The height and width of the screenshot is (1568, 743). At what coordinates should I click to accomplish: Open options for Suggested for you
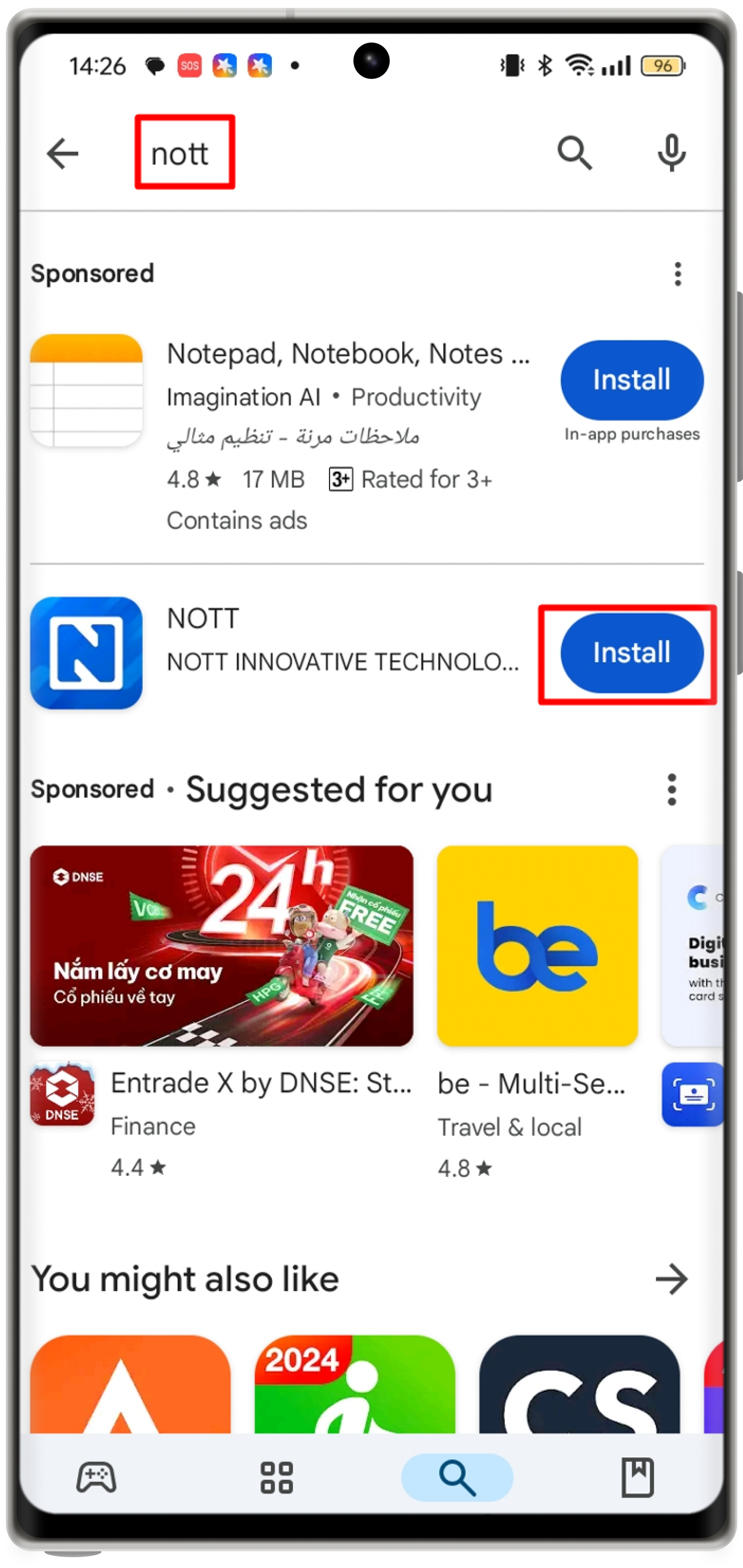671,789
